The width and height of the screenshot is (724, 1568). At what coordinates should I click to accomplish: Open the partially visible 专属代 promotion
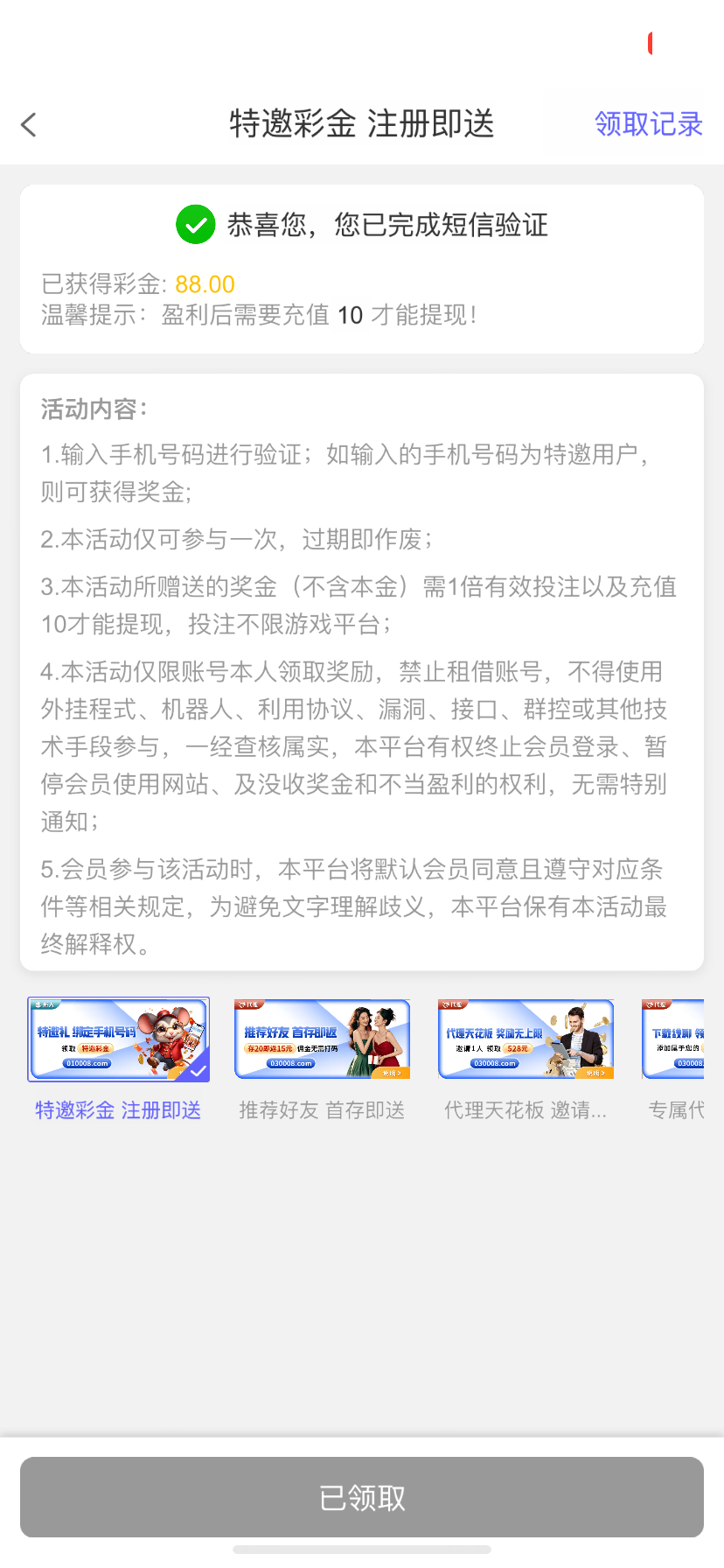pos(674,1039)
